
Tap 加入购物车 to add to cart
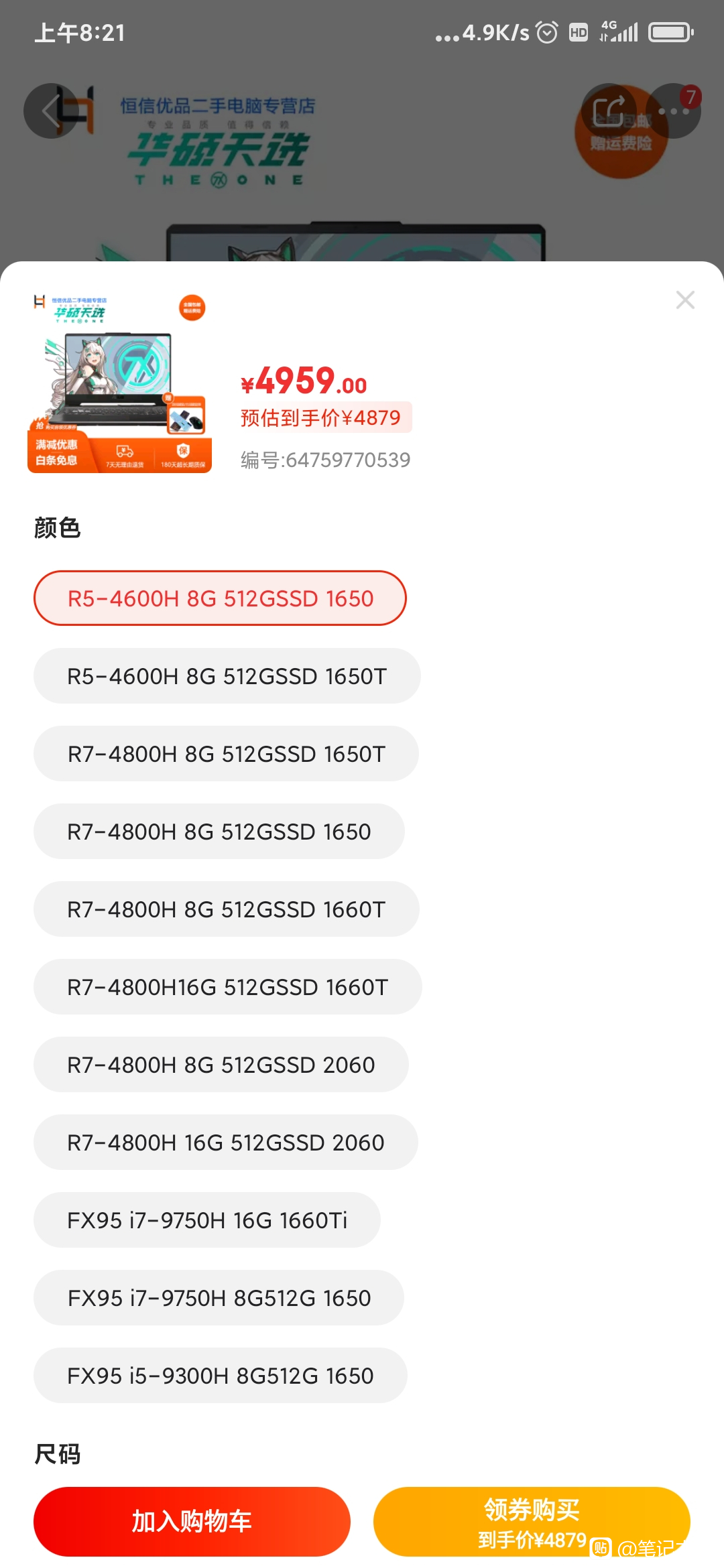(192, 1522)
